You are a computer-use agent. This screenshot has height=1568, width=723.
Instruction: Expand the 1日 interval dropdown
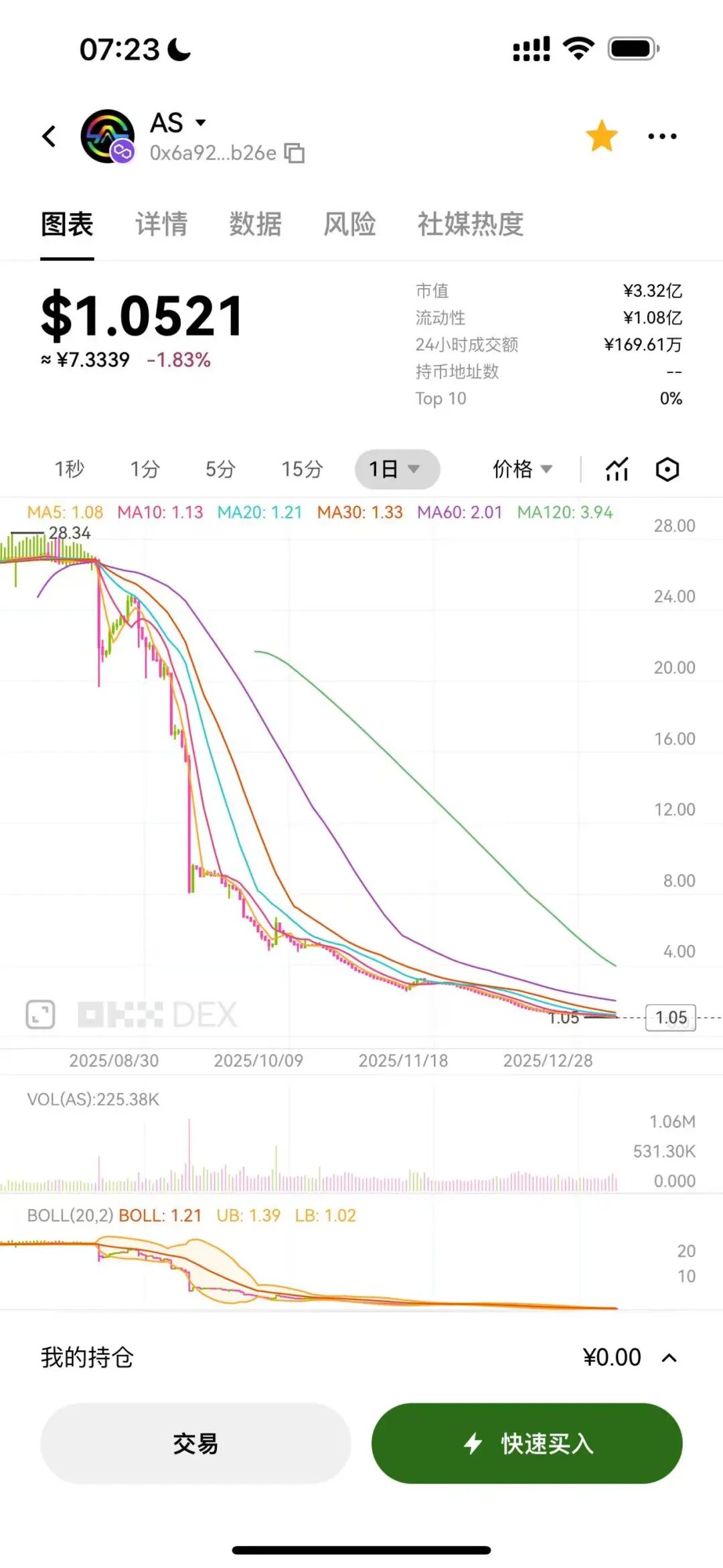coord(396,469)
